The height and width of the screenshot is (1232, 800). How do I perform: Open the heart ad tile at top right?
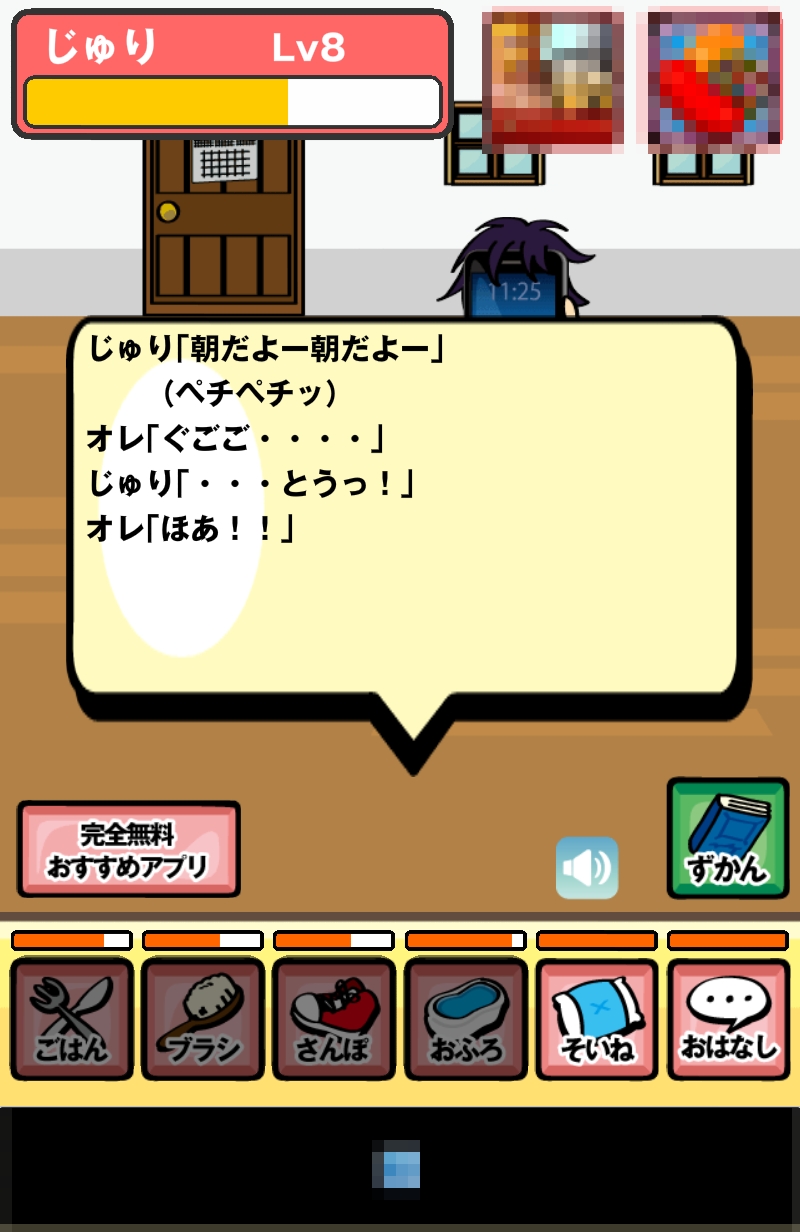[714, 80]
